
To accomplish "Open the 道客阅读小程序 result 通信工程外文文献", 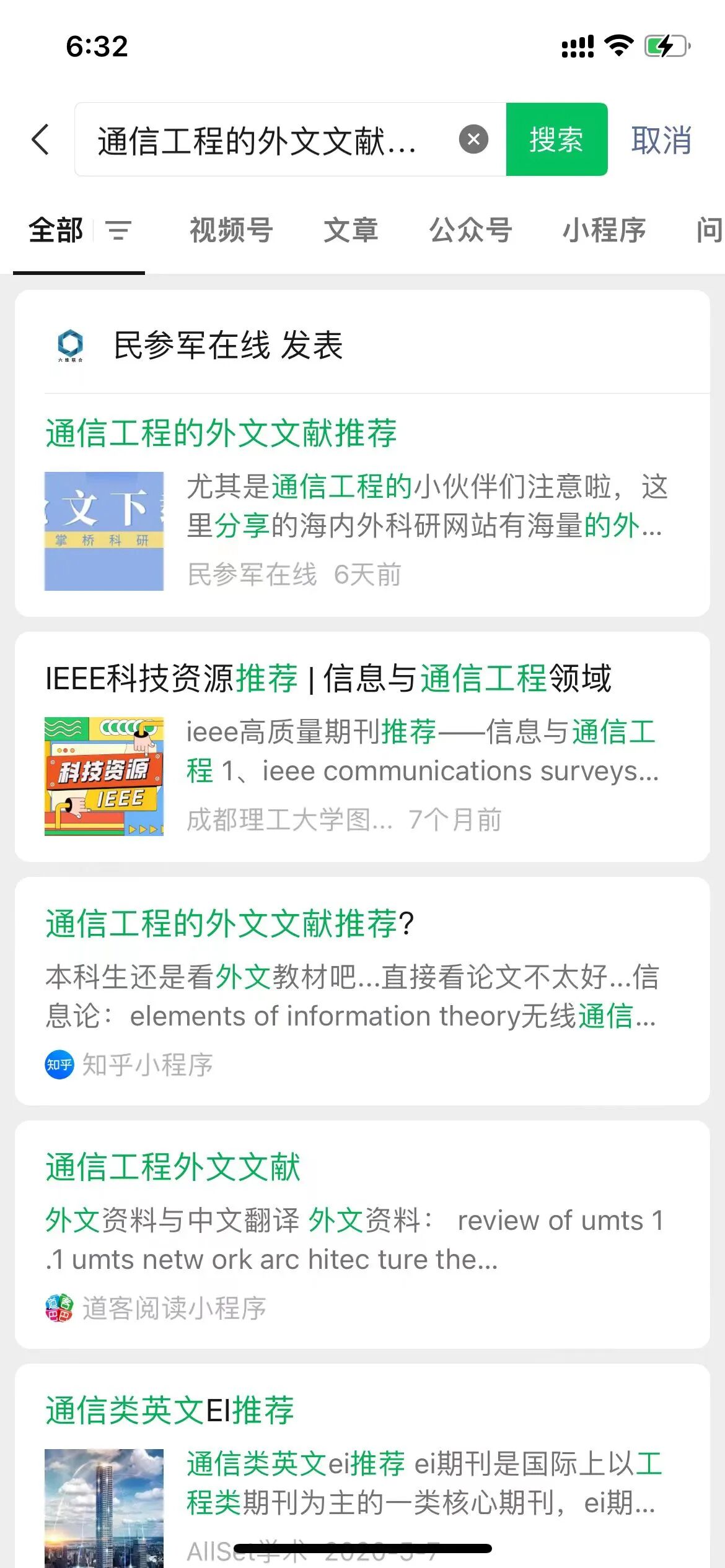I will click(x=174, y=1167).
